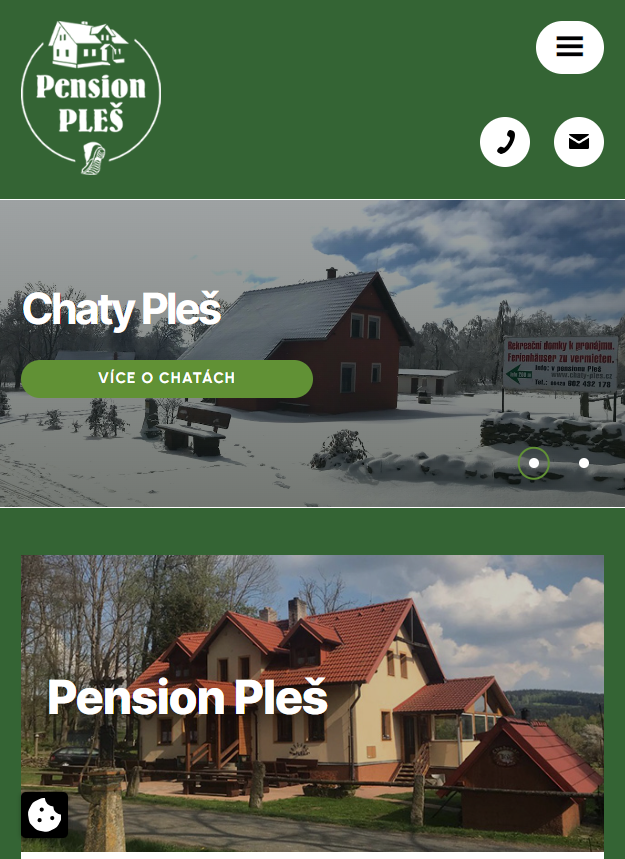Go to the Pension Pleš homepage logo
This screenshot has width=625, height=859.
pyautogui.click(x=91, y=98)
